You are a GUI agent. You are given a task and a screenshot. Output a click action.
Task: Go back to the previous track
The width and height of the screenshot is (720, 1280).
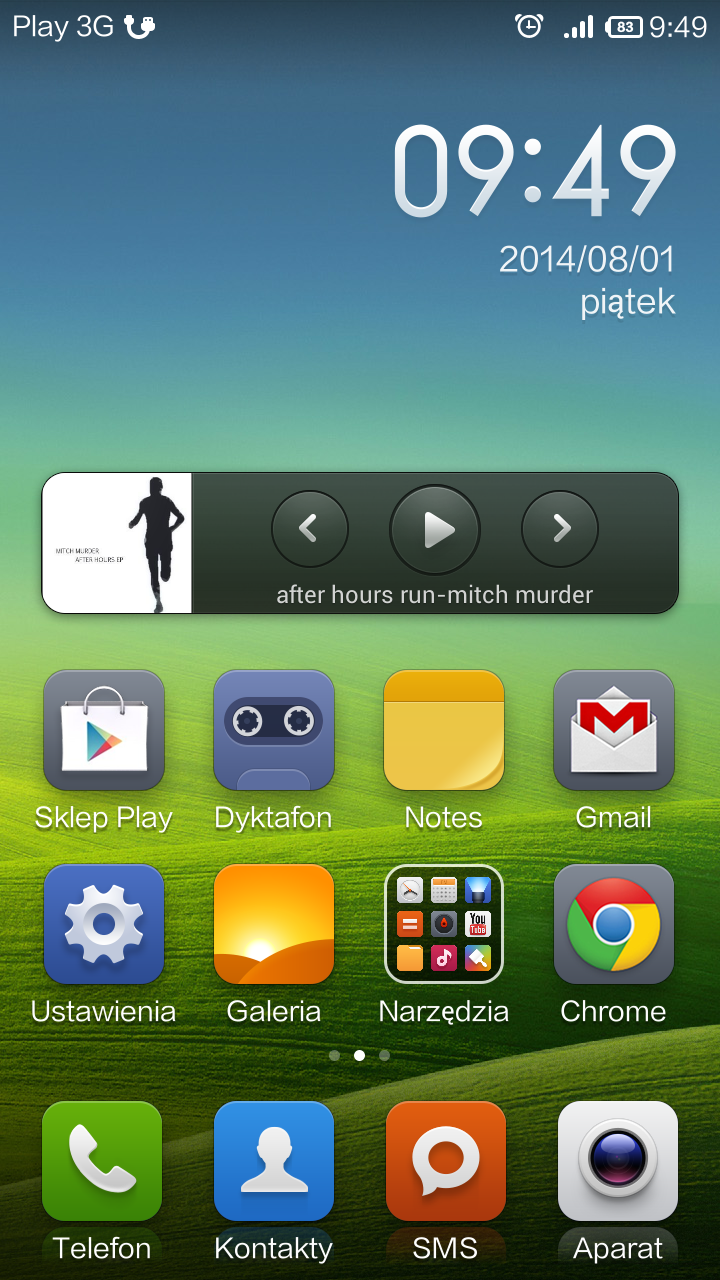pyautogui.click(x=310, y=529)
